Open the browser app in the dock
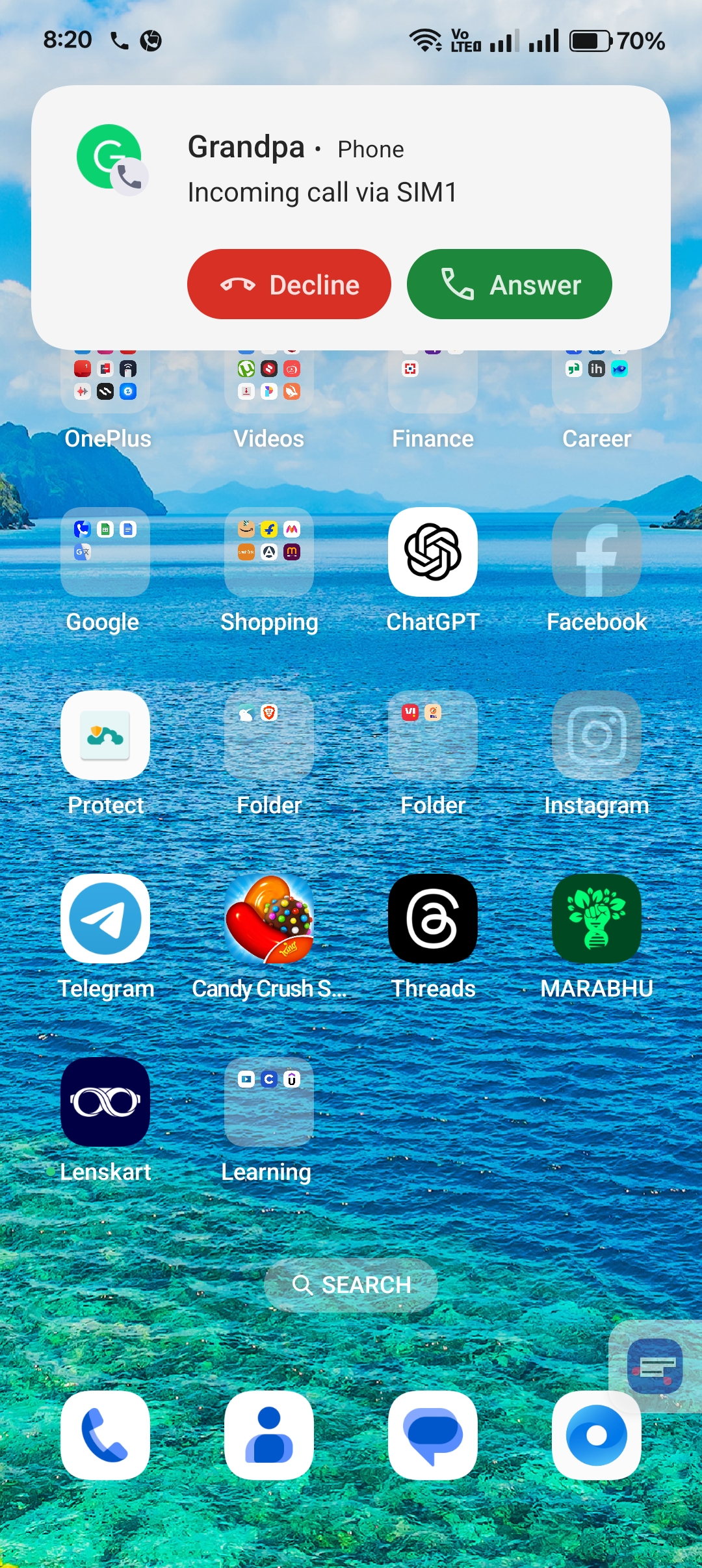 [x=596, y=1435]
